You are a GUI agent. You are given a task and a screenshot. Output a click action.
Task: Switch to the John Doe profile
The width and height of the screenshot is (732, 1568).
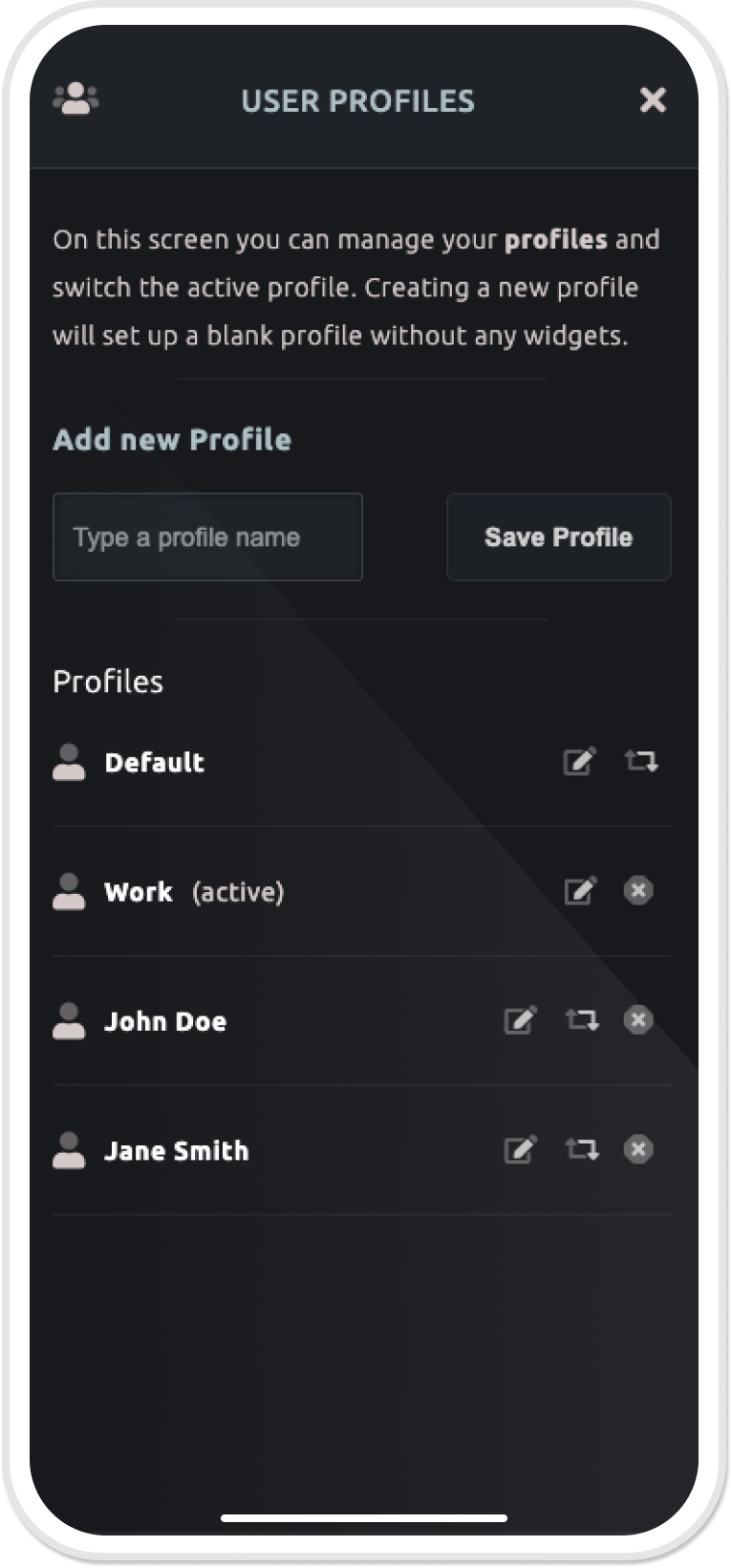tap(581, 1020)
